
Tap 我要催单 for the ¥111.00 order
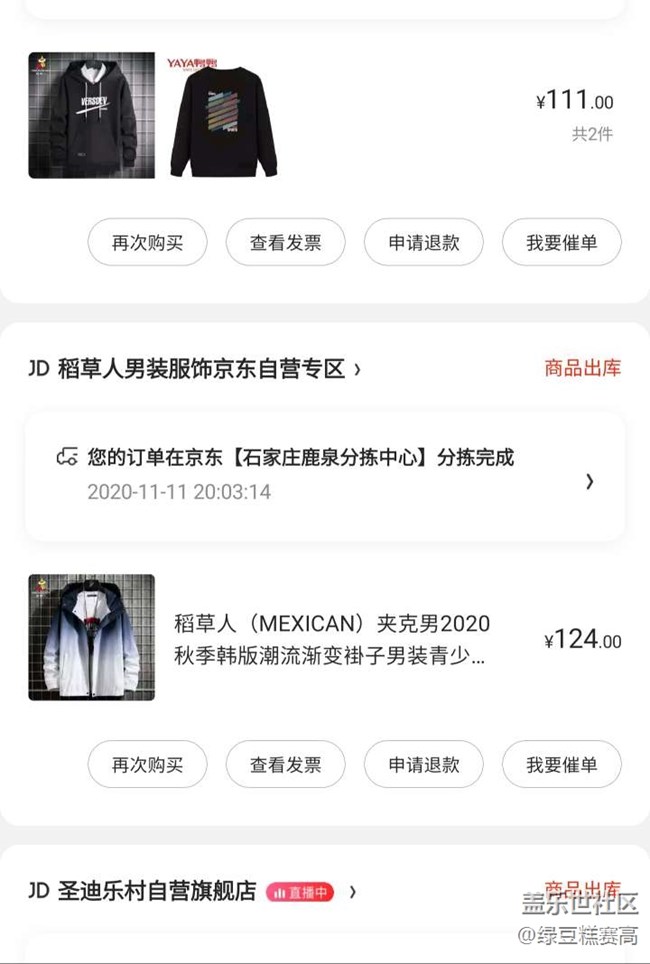(x=561, y=243)
